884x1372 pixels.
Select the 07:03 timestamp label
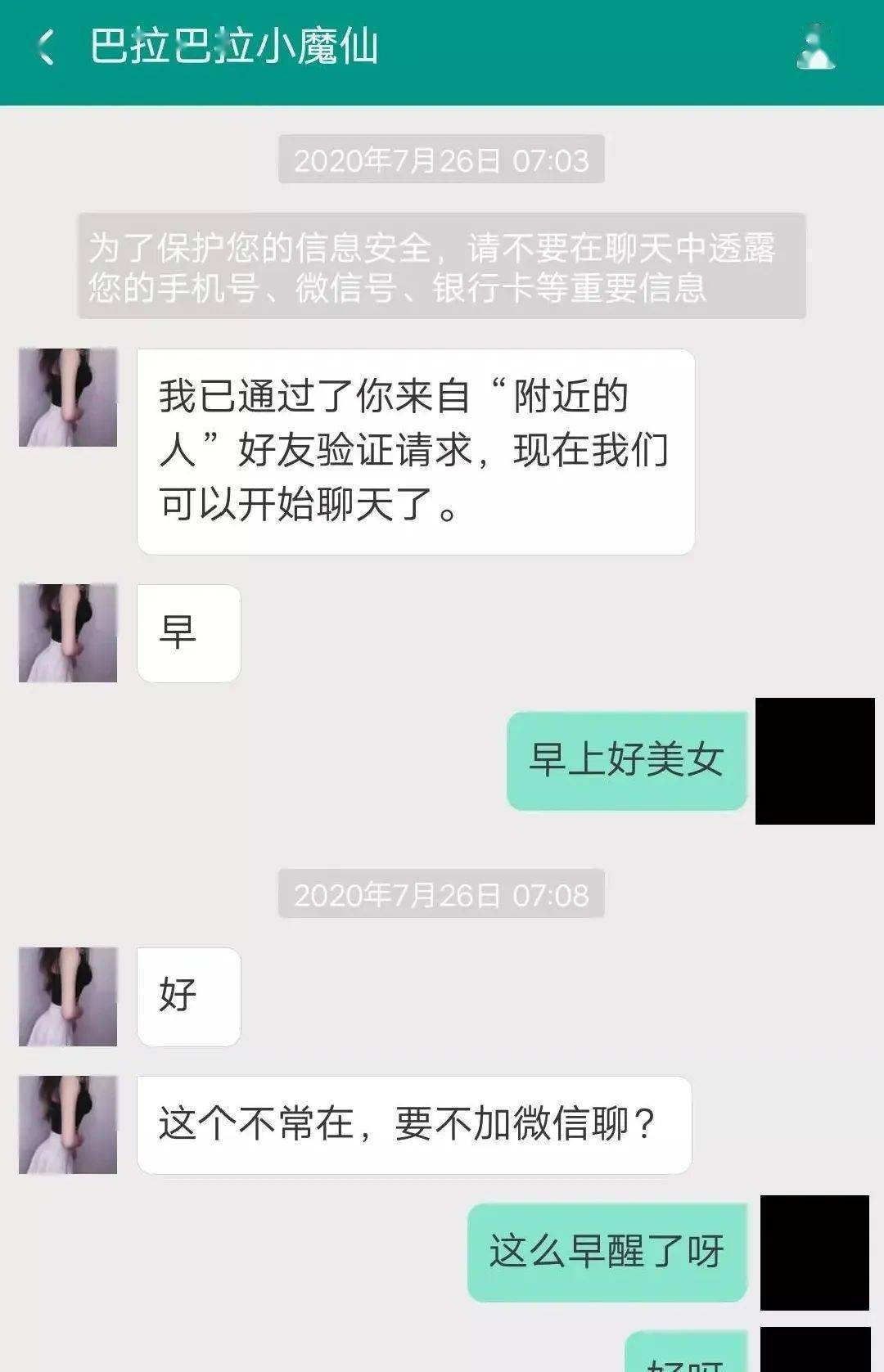click(442, 161)
